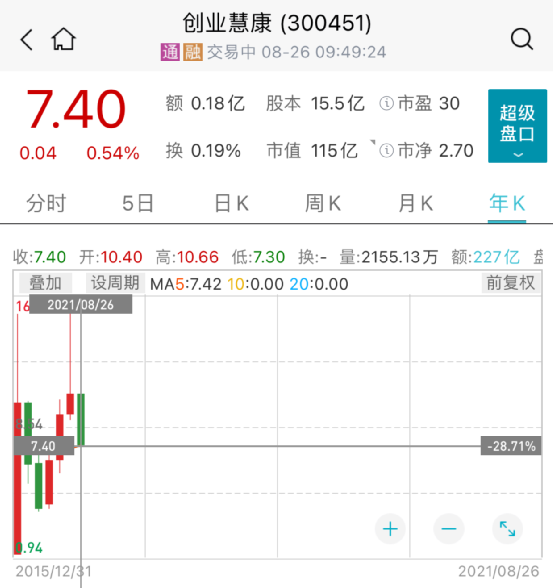The image size is (553, 588).
Task: Go back using the arrow icon
Action: coord(26,39)
